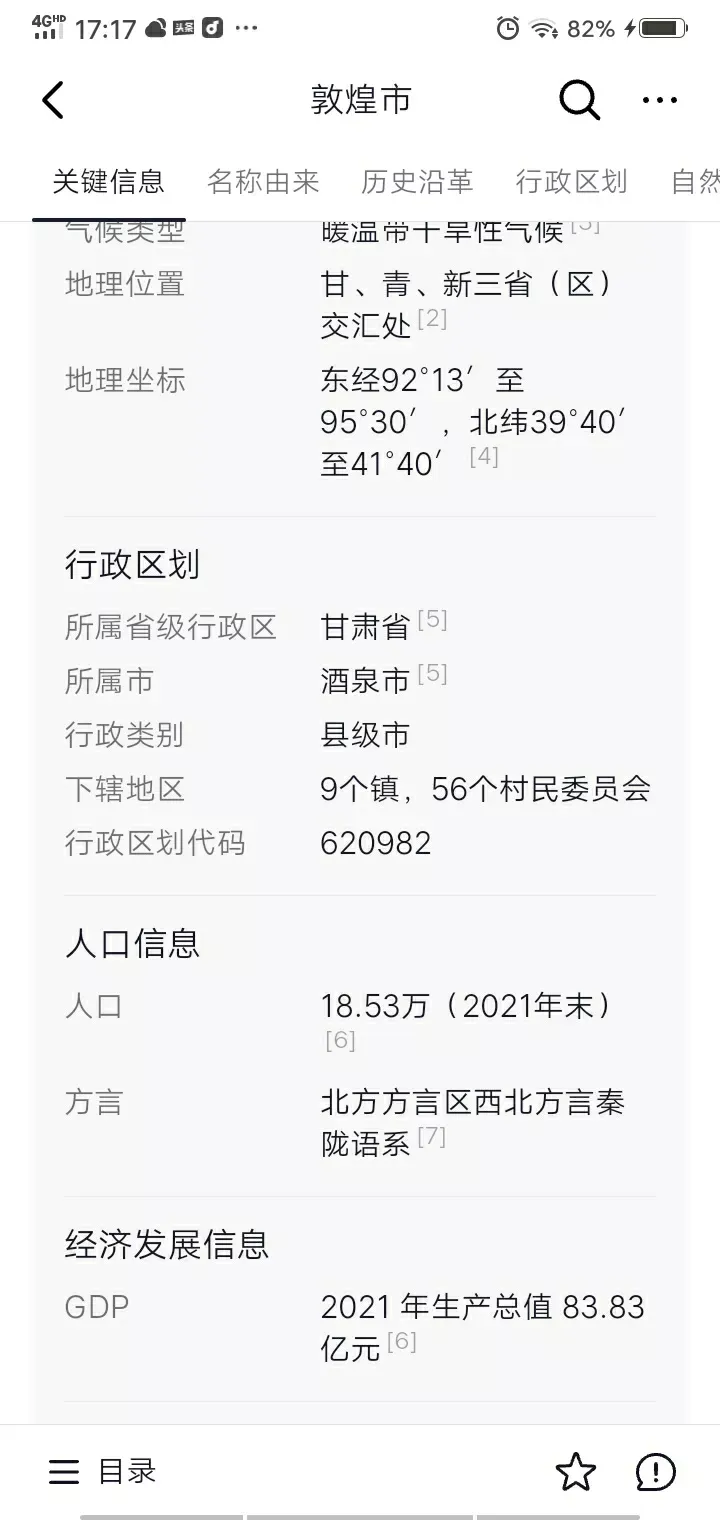Switch to the 历史沿革 tab
This screenshot has height=1520, width=720.
tap(416, 181)
